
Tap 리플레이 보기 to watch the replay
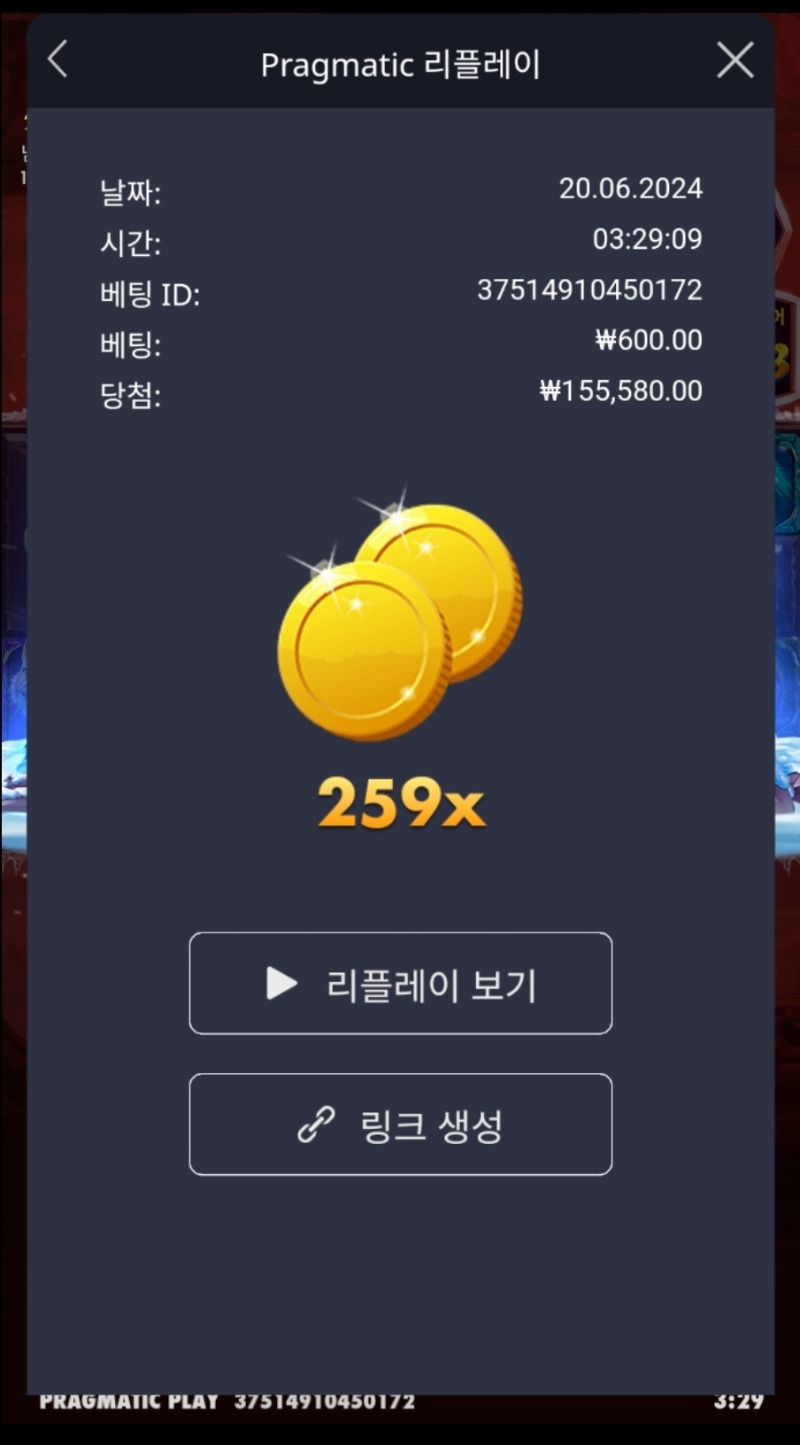coord(400,984)
